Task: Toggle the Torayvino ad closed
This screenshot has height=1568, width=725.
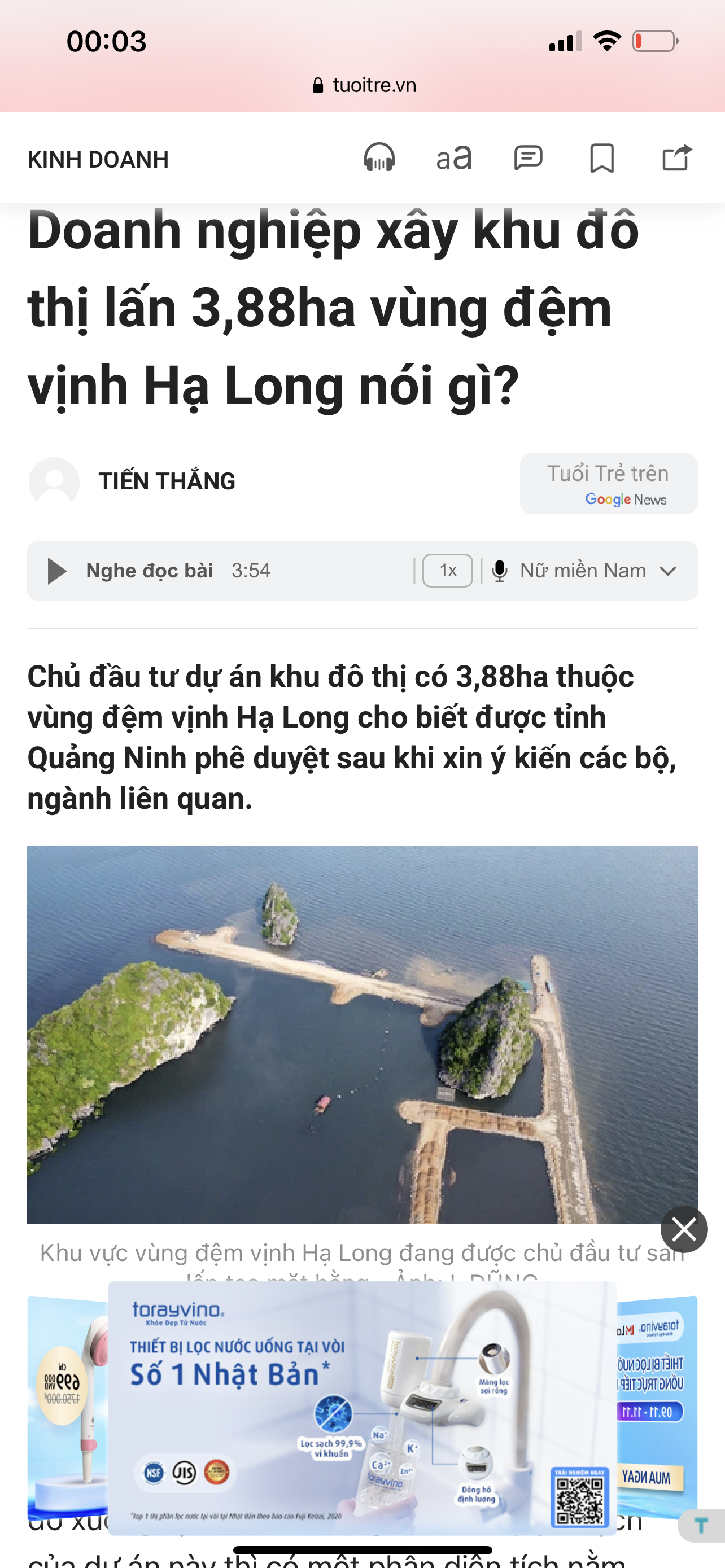Action: tap(684, 1229)
